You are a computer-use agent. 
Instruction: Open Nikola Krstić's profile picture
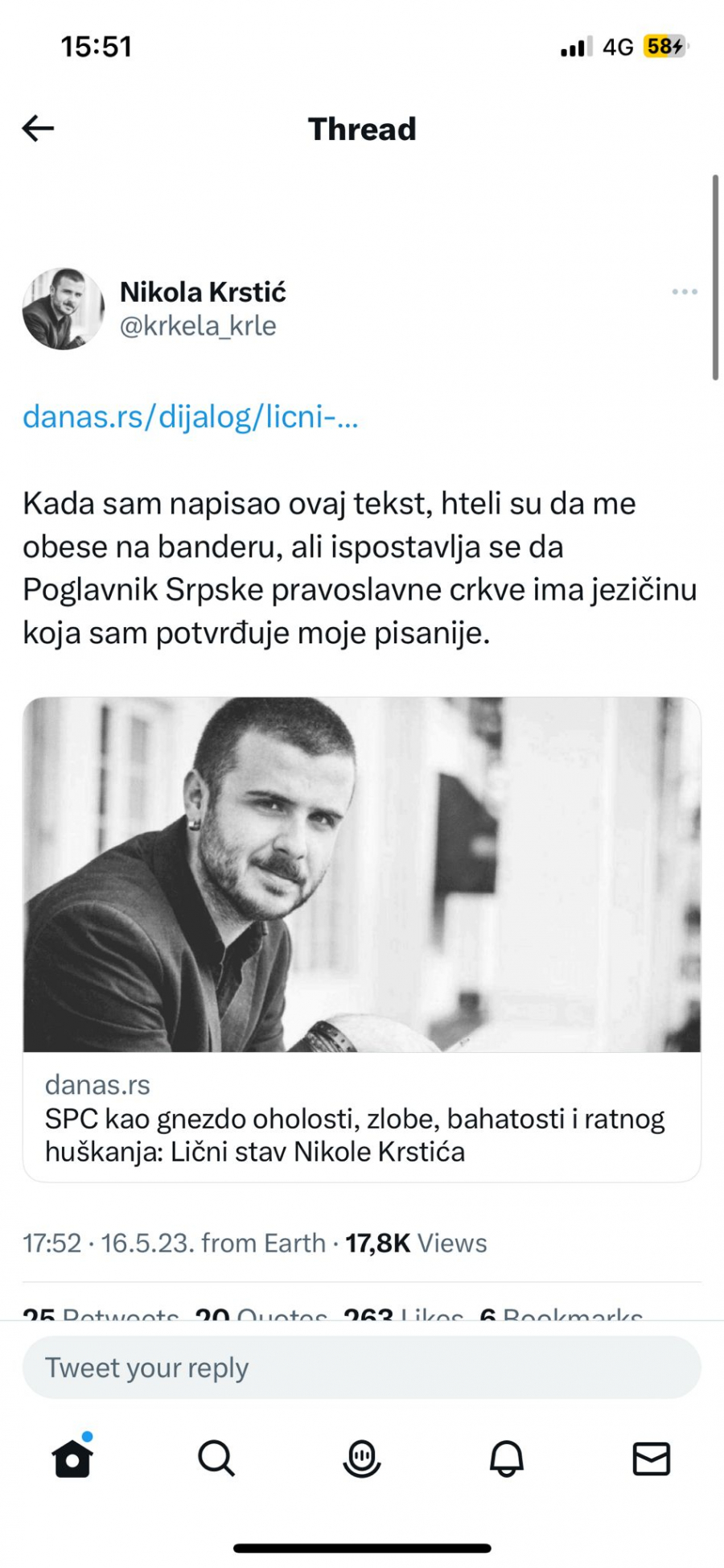pos(63,308)
